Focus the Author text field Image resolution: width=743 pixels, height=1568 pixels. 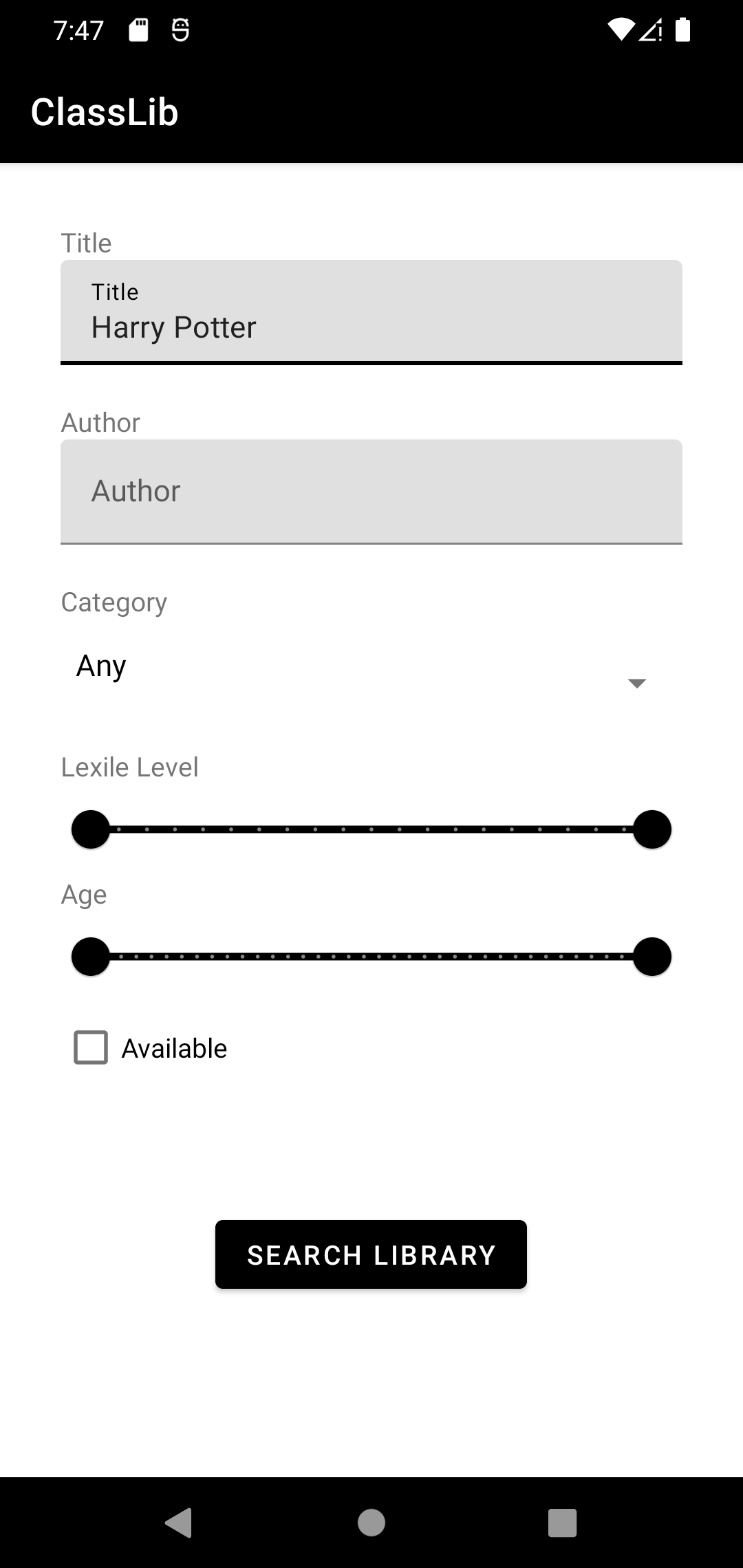coord(371,492)
